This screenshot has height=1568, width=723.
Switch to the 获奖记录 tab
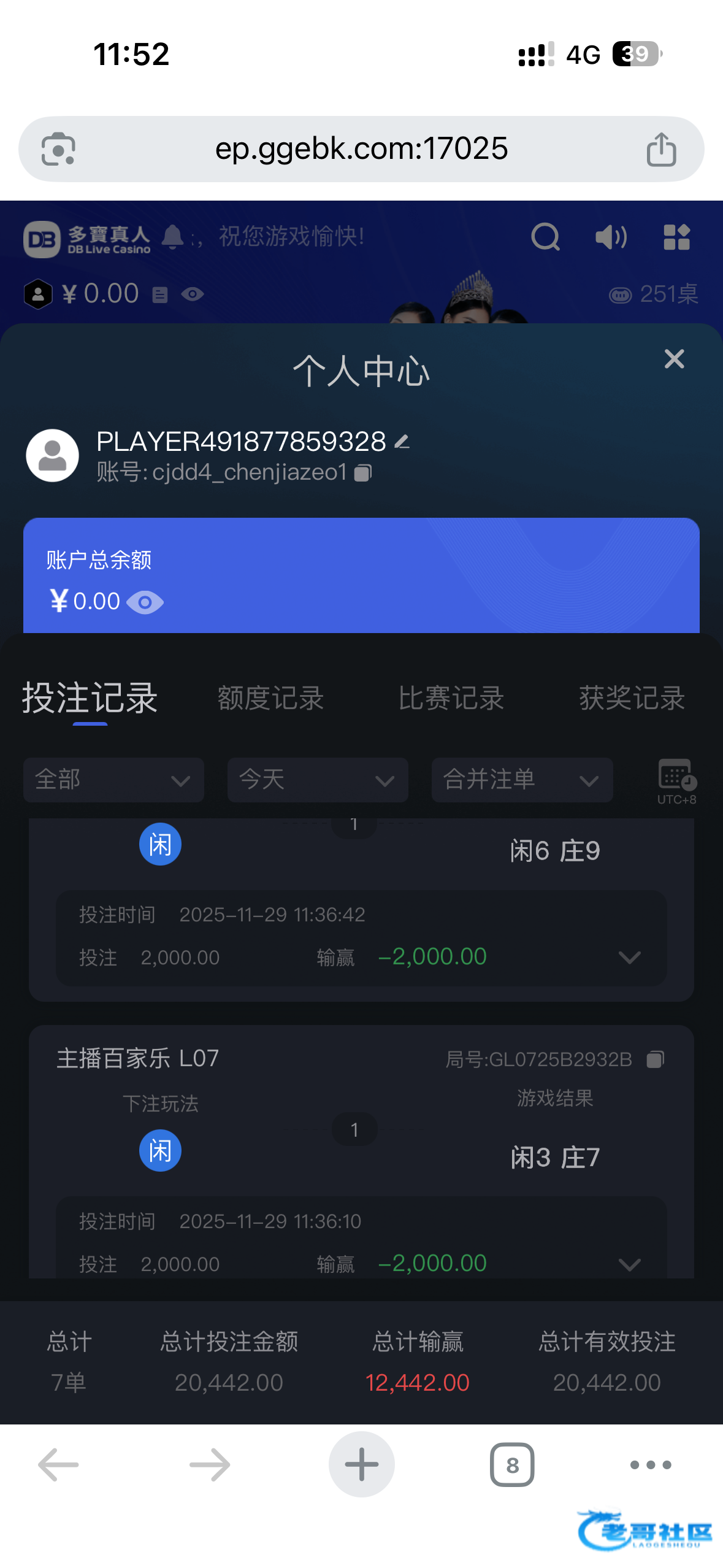coord(632,698)
